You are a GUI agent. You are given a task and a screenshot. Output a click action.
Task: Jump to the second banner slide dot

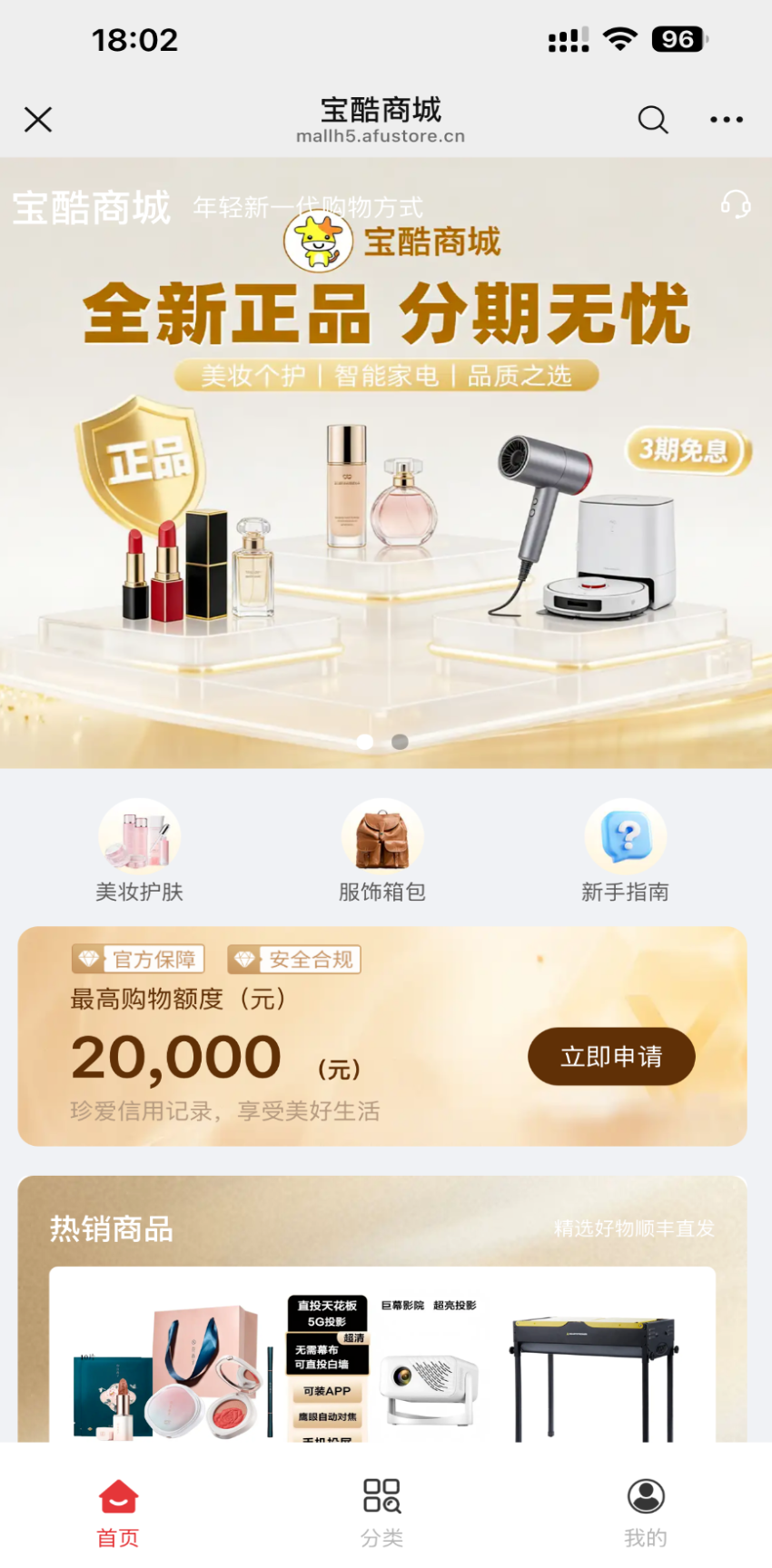coord(400,742)
